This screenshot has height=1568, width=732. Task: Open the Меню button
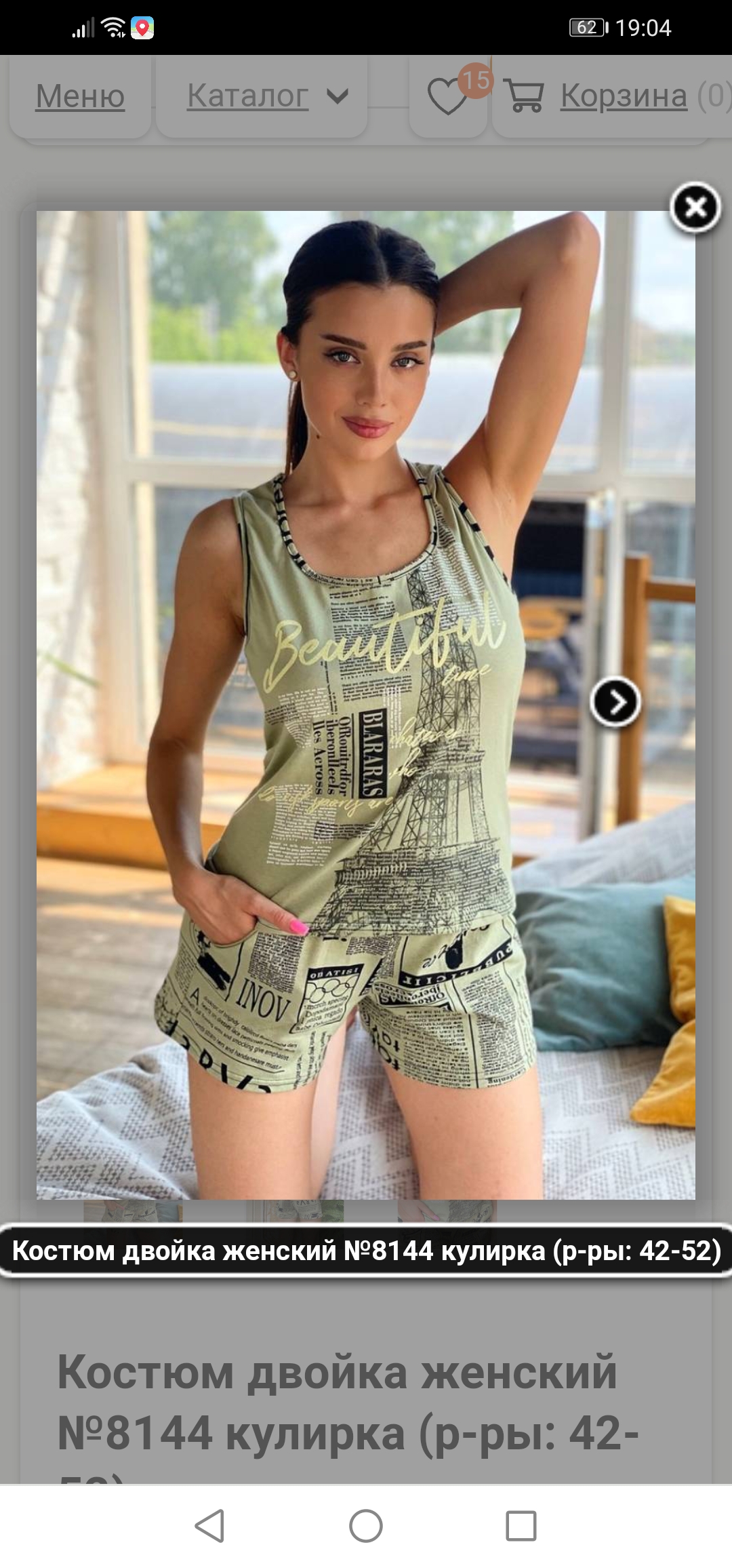click(80, 96)
